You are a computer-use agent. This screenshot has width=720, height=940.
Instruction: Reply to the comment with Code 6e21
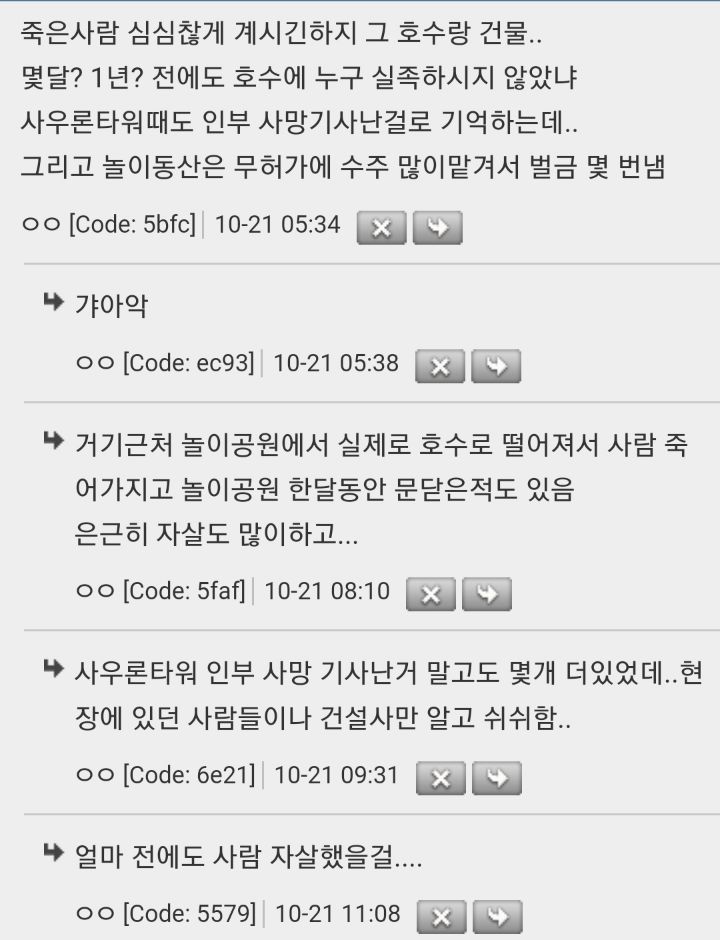click(x=495, y=777)
